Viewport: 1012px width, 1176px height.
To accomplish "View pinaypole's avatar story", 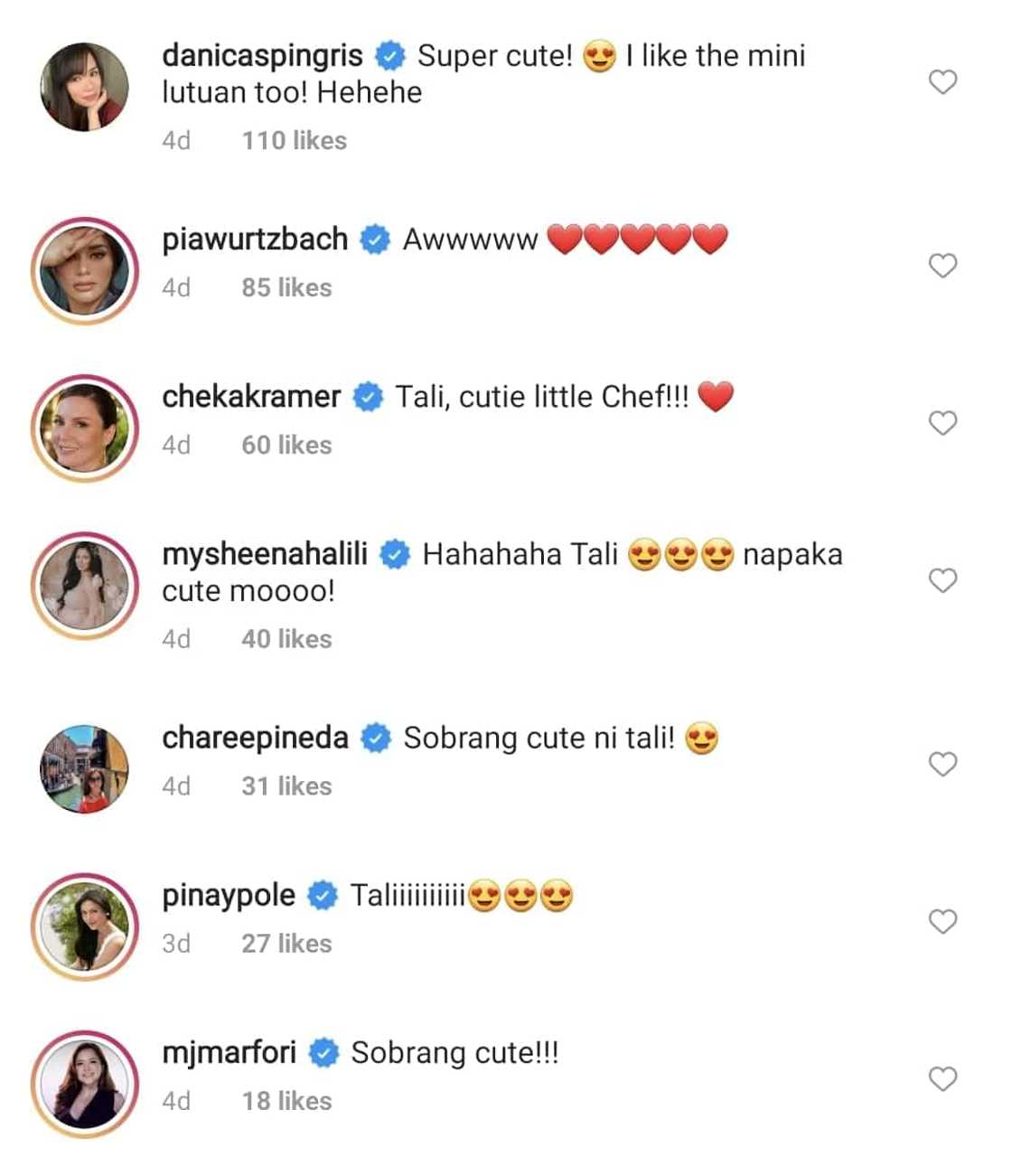I will click(85, 926).
